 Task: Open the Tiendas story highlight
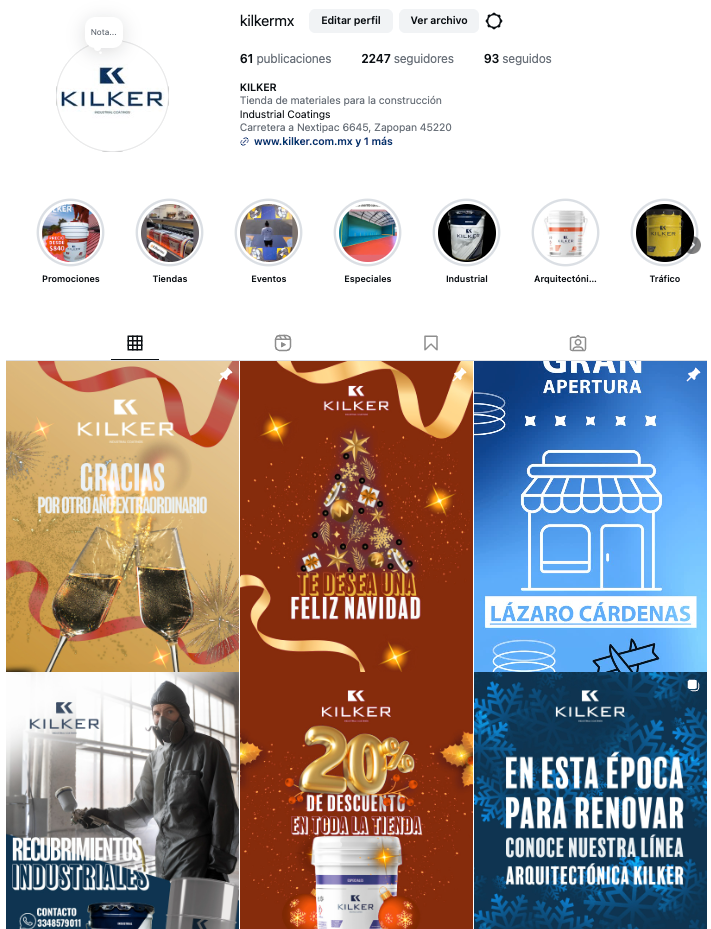170,233
